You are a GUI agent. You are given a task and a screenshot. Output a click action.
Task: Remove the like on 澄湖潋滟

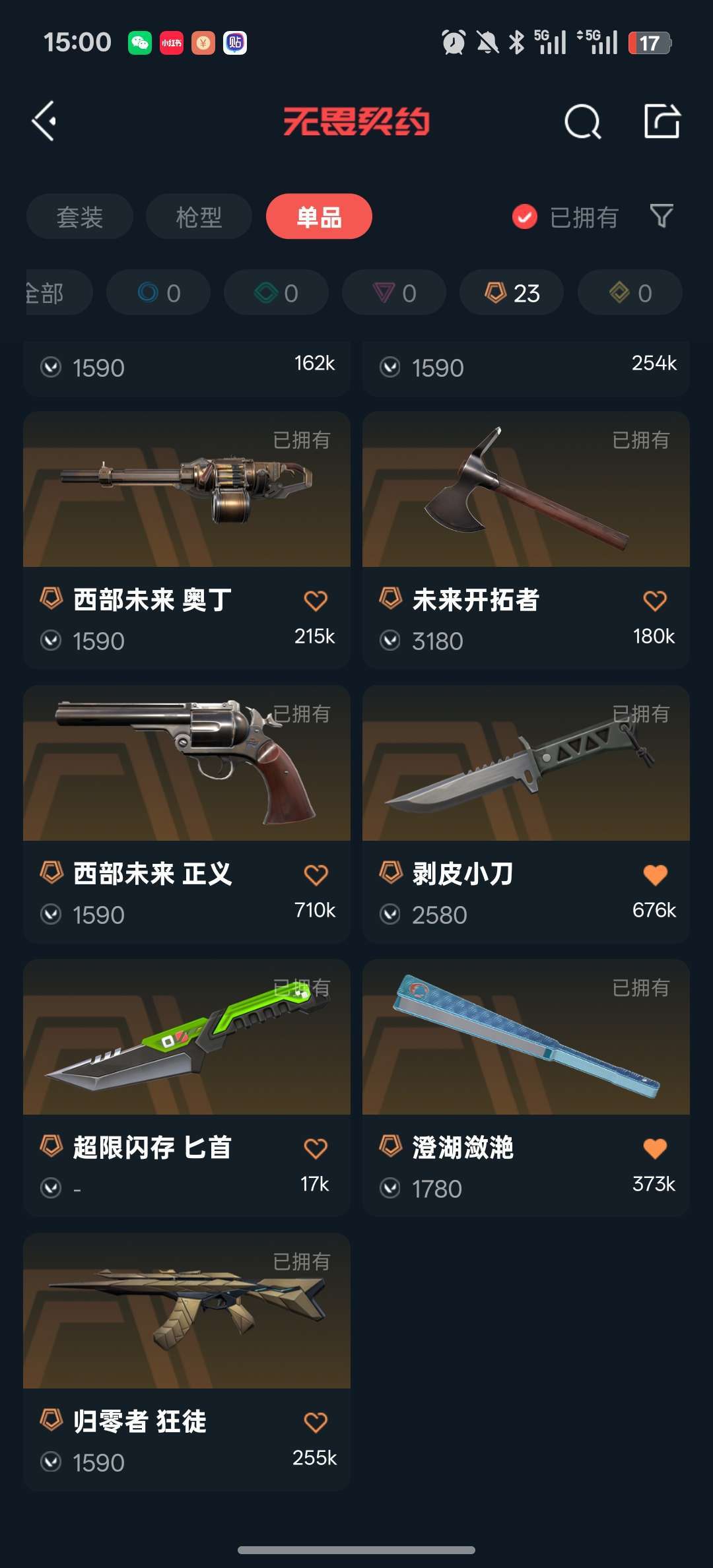click(x=655, y=1149)
